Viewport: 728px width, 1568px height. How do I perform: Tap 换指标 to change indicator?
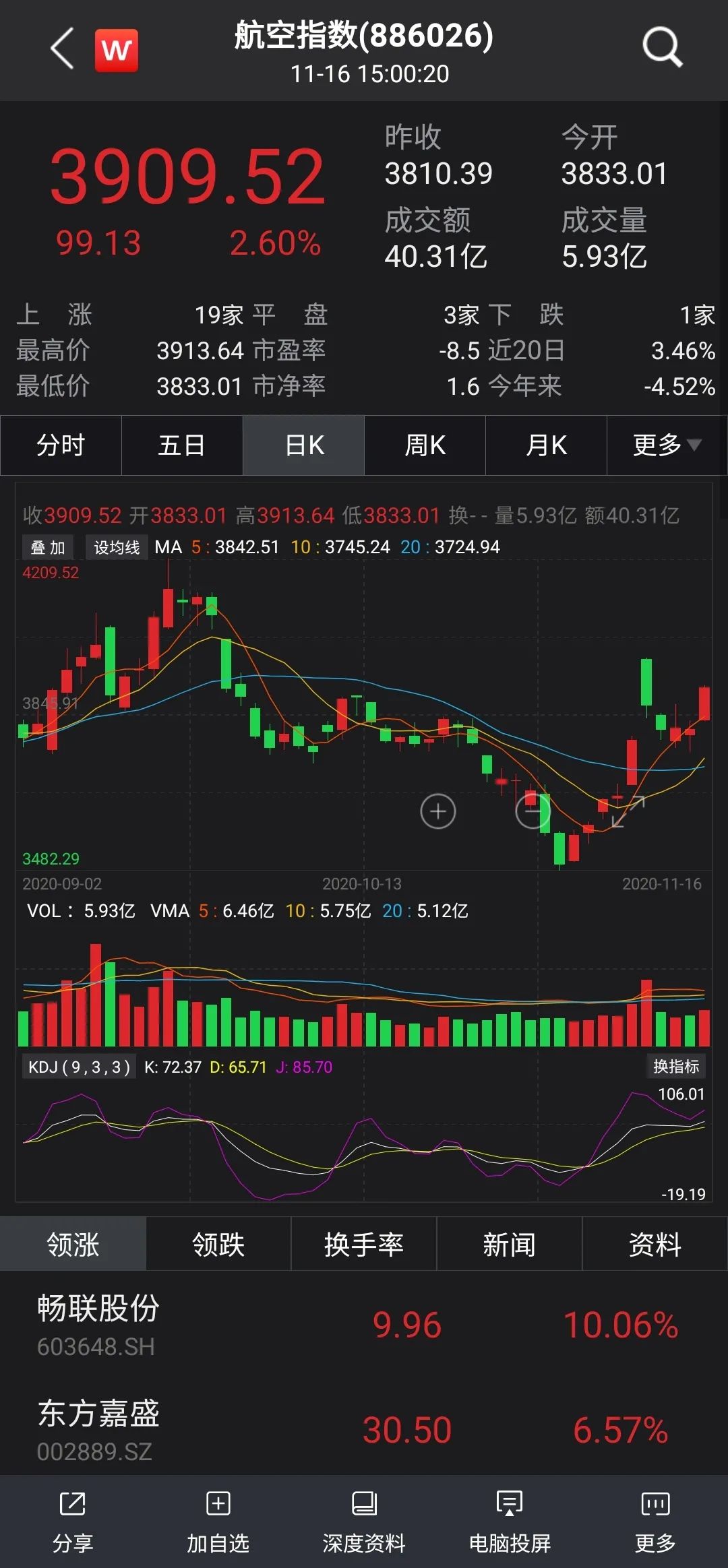[676, 1066]
